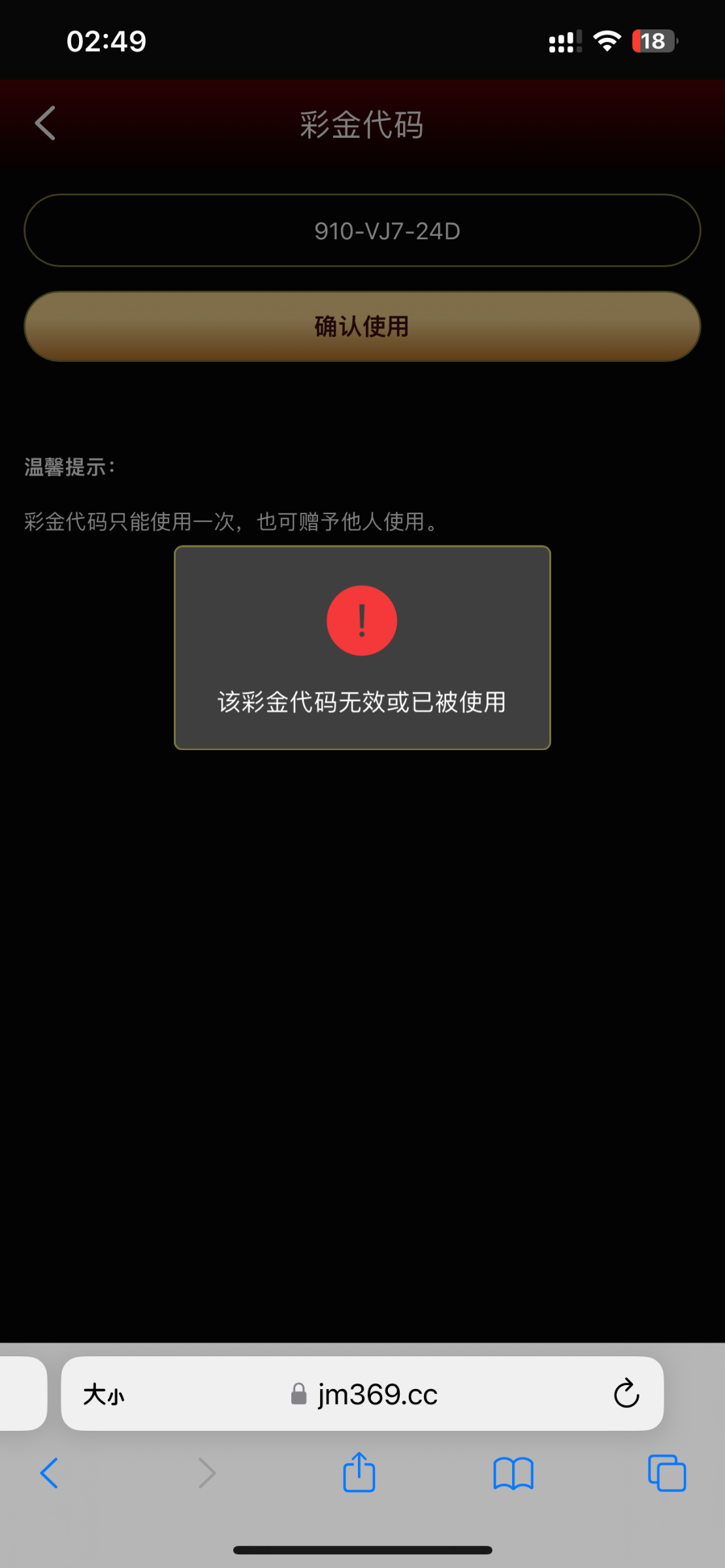The width and height of the screenshot is (725, 1568).
Task: Open Safari bookmarks
Action: 513,1473
